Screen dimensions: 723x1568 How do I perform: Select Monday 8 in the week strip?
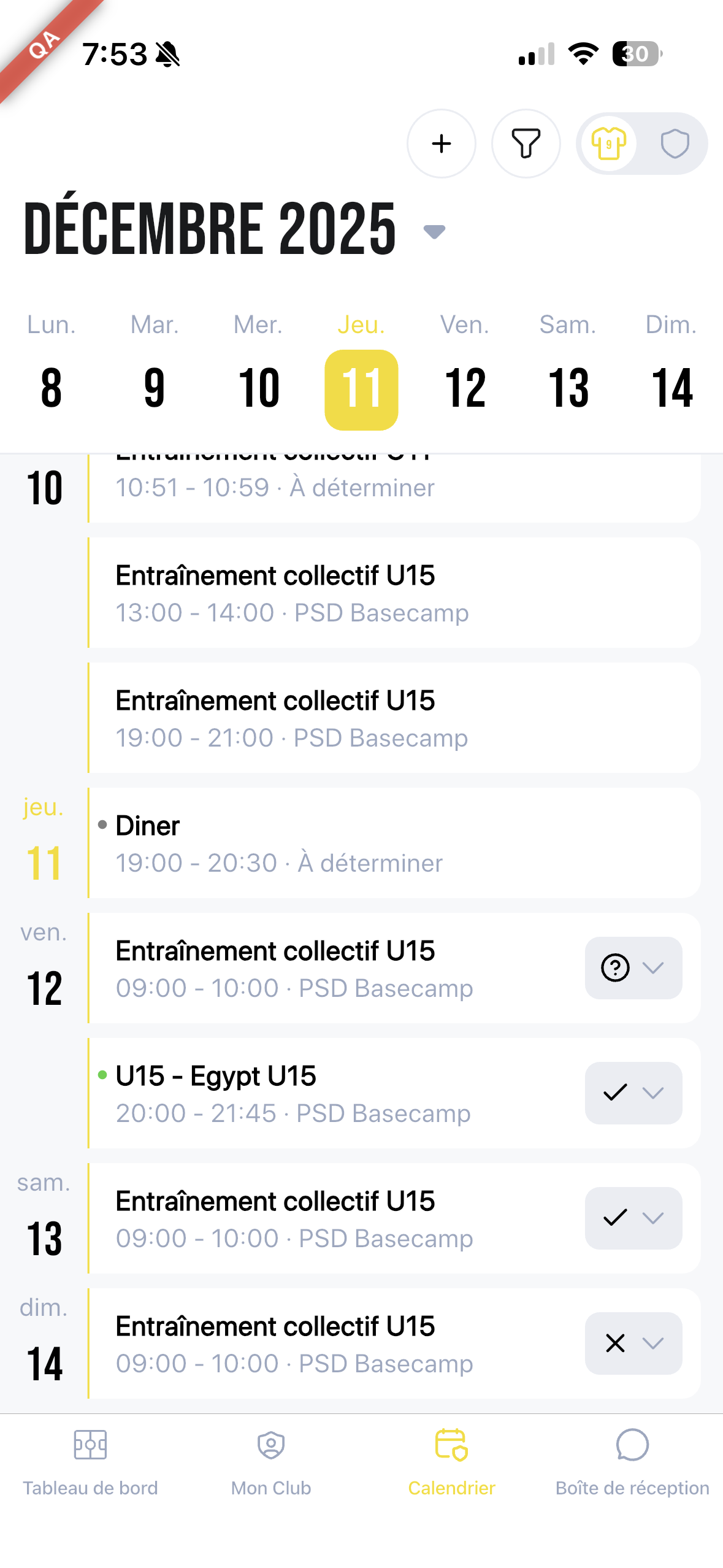click(52, 388)
